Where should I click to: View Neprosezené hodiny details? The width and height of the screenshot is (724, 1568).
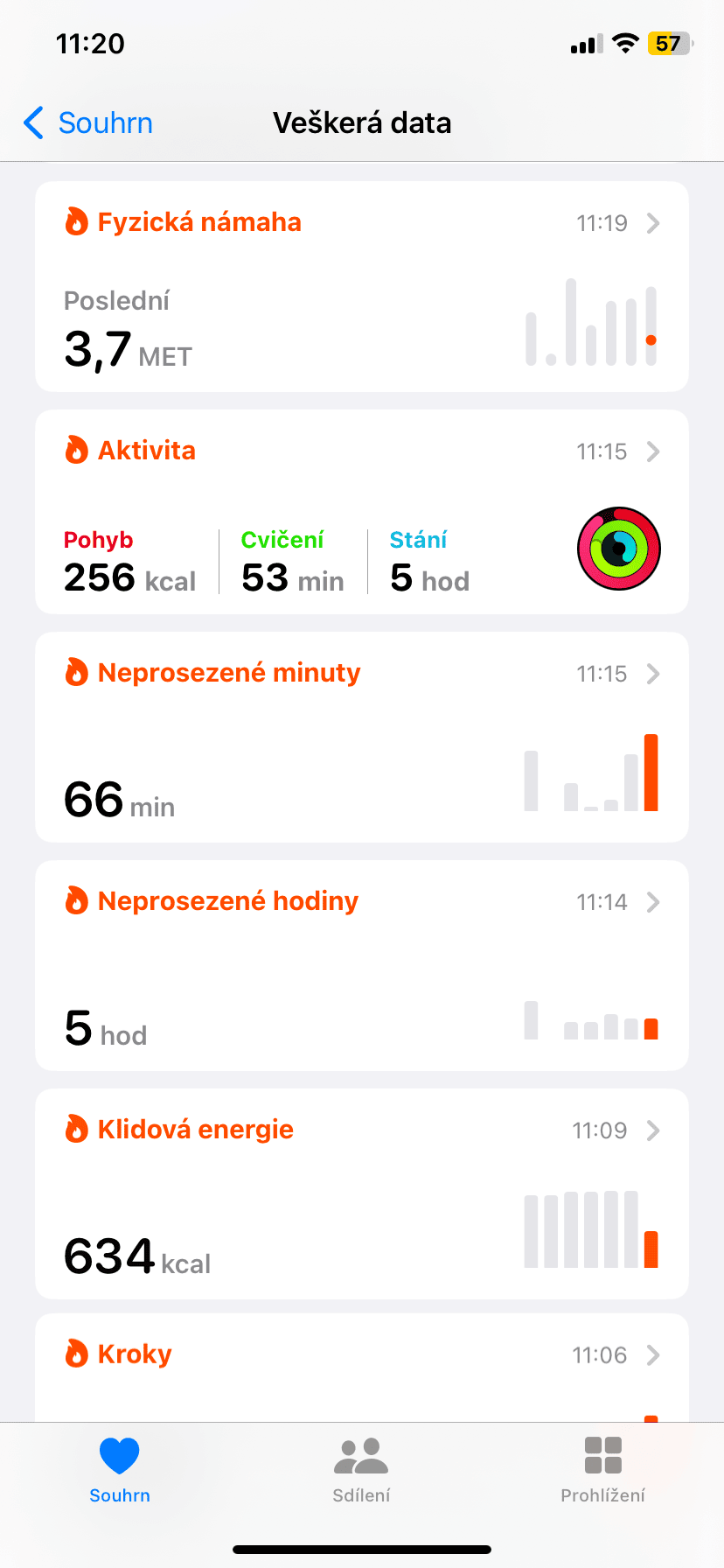361,965
